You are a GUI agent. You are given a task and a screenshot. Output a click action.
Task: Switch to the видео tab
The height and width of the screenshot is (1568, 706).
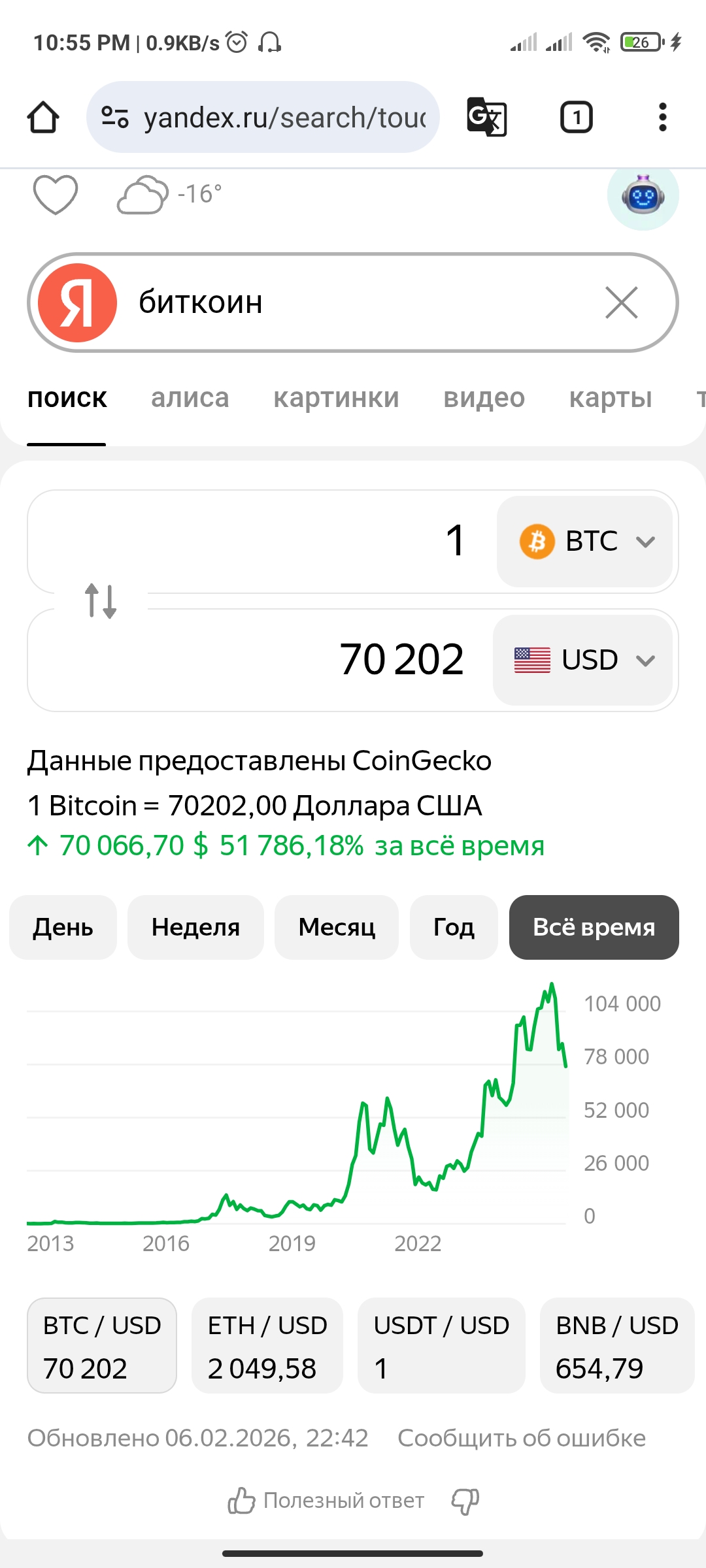[484, 398]
